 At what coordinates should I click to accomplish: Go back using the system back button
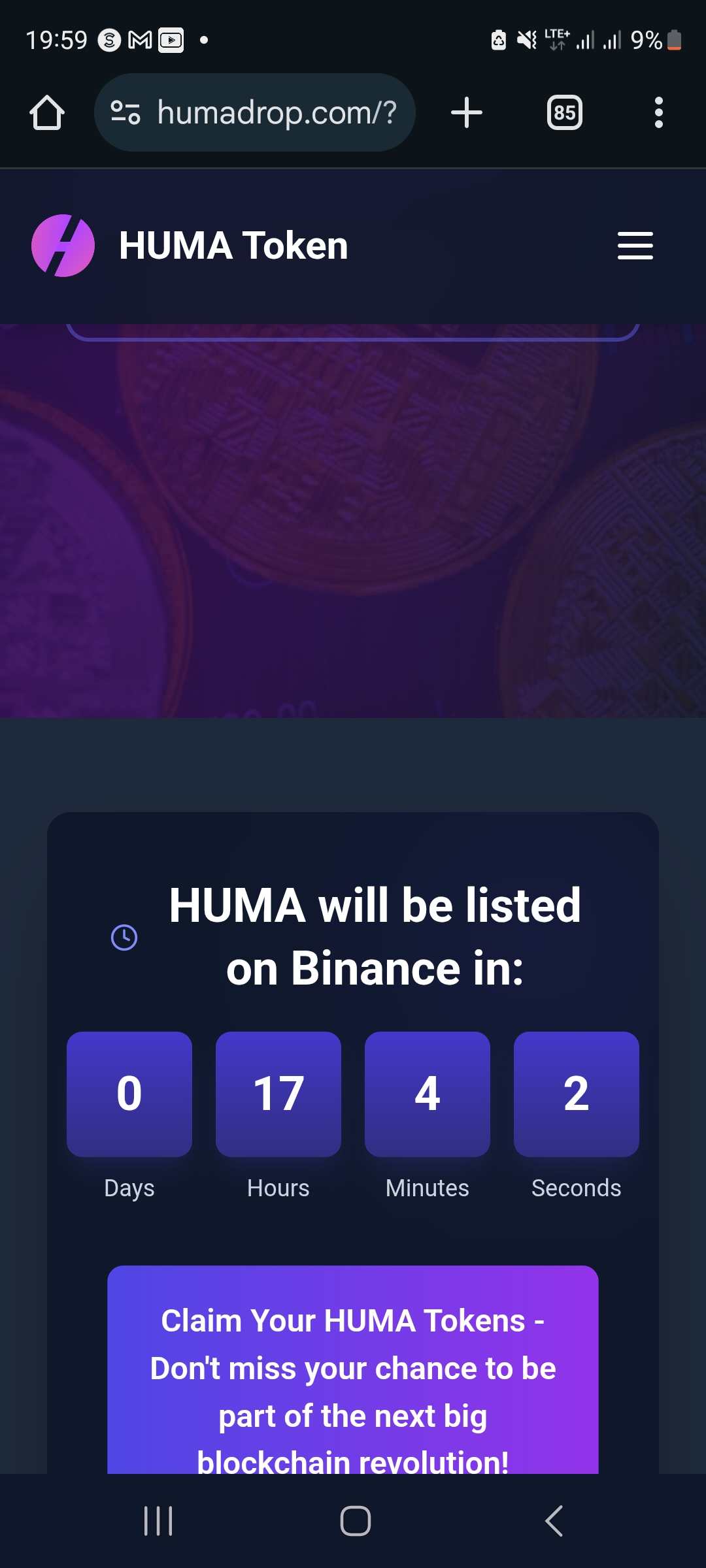tap(554, 1521)
